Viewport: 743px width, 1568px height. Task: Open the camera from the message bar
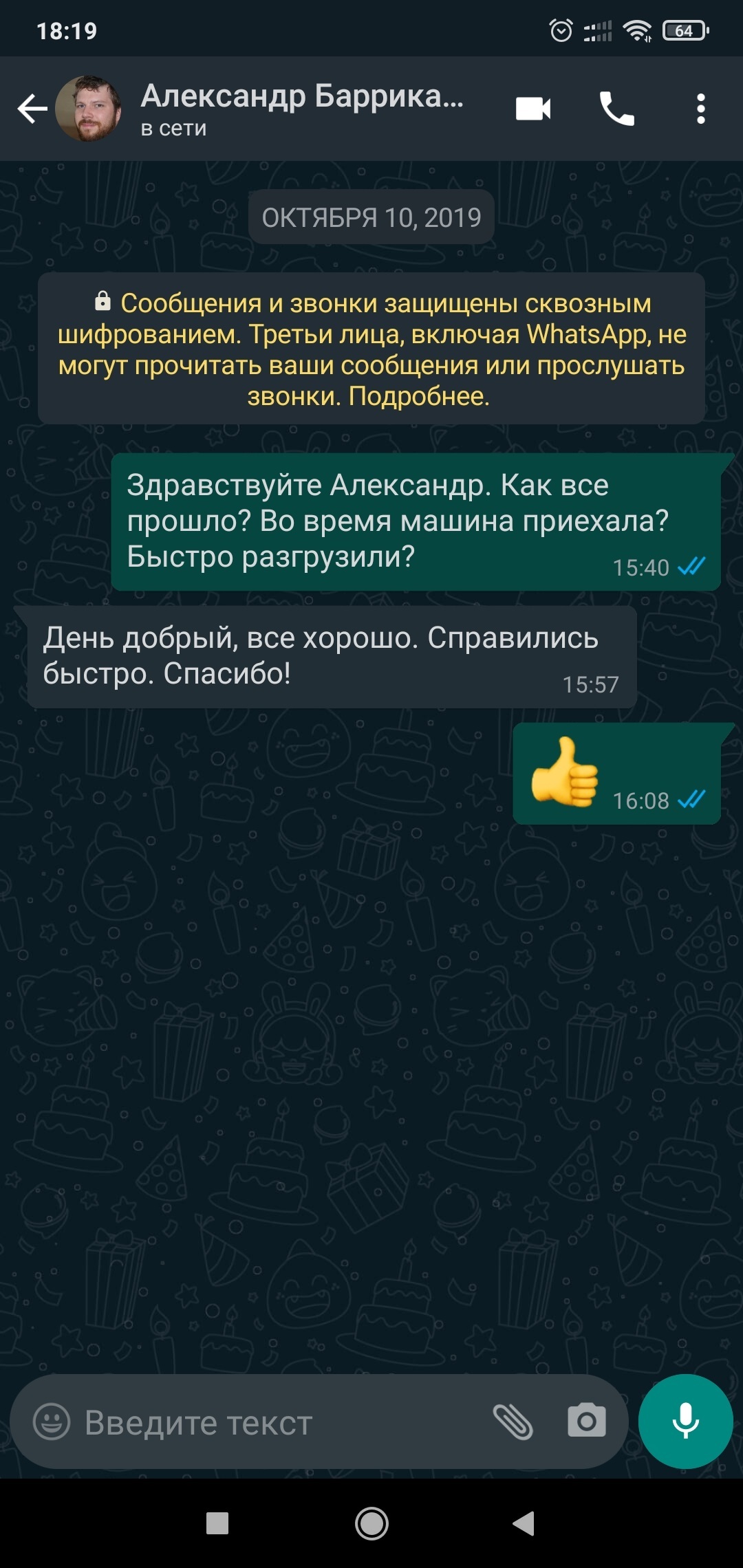pyautogui.click(x=586, y=1422)
